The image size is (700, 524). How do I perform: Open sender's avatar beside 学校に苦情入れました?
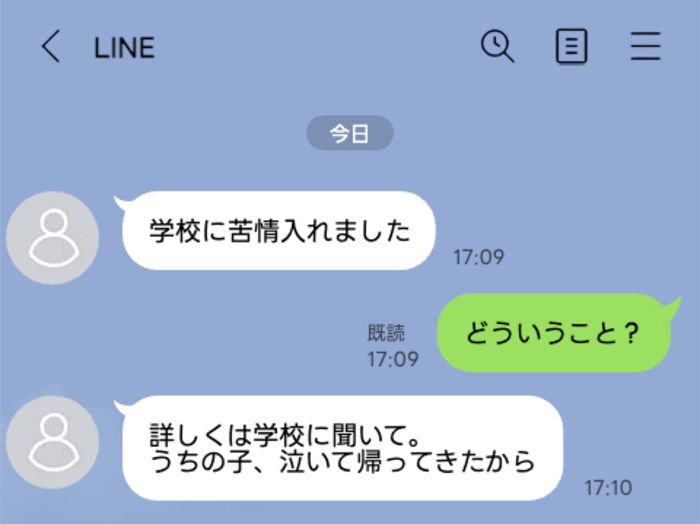pos(52,237)
